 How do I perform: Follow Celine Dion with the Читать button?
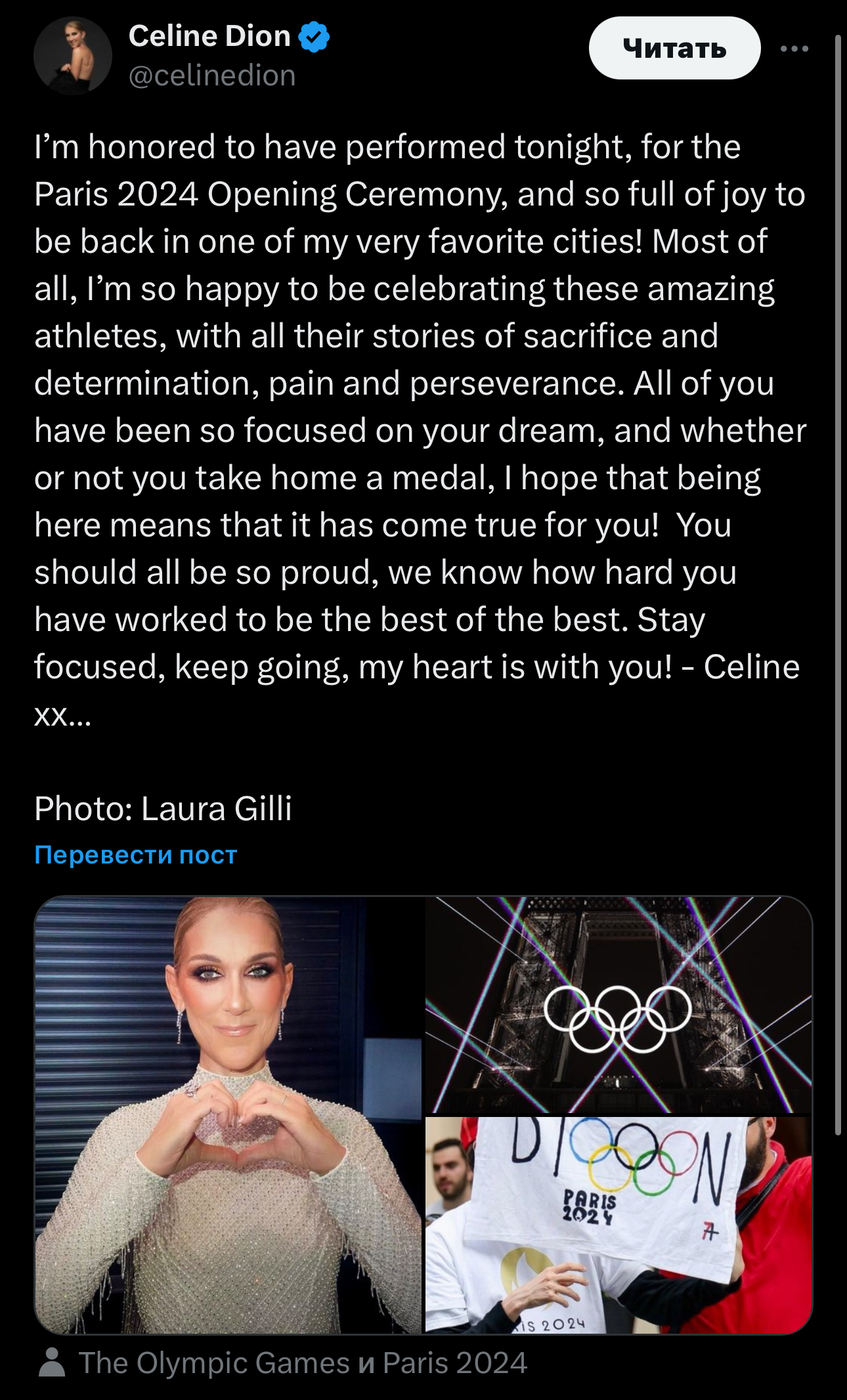point(674,48)
